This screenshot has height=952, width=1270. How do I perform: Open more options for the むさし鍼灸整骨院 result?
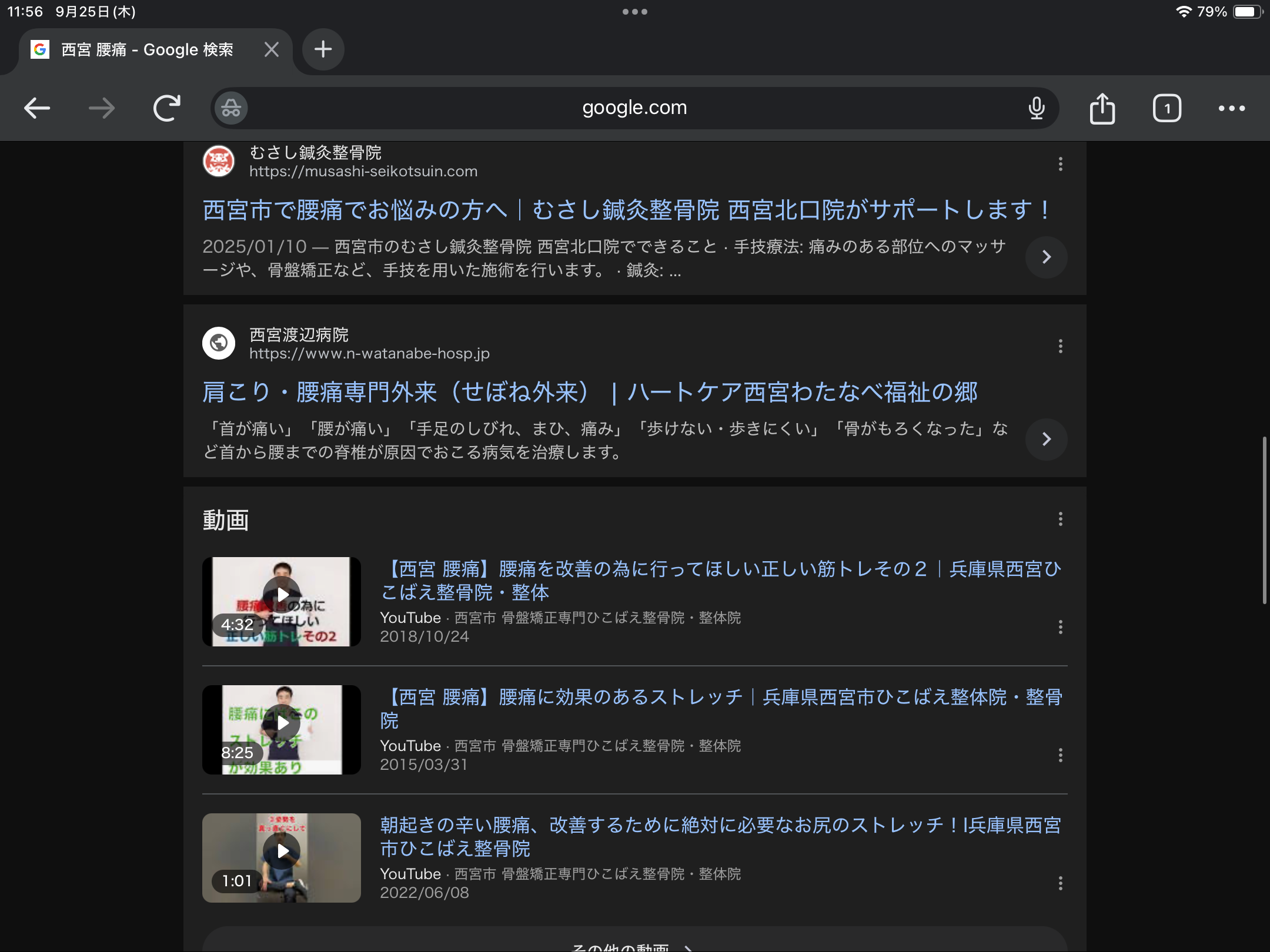tap(1060, 164)
